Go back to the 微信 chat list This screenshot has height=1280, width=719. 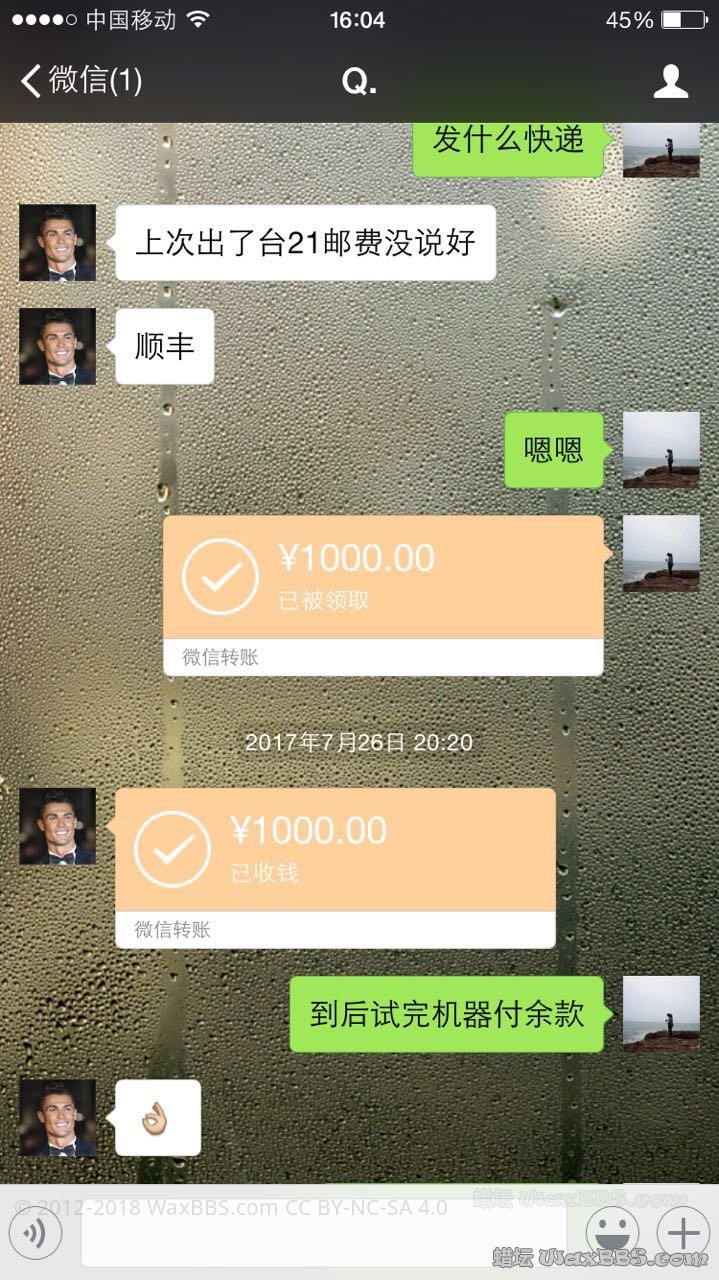pos(80,81)
